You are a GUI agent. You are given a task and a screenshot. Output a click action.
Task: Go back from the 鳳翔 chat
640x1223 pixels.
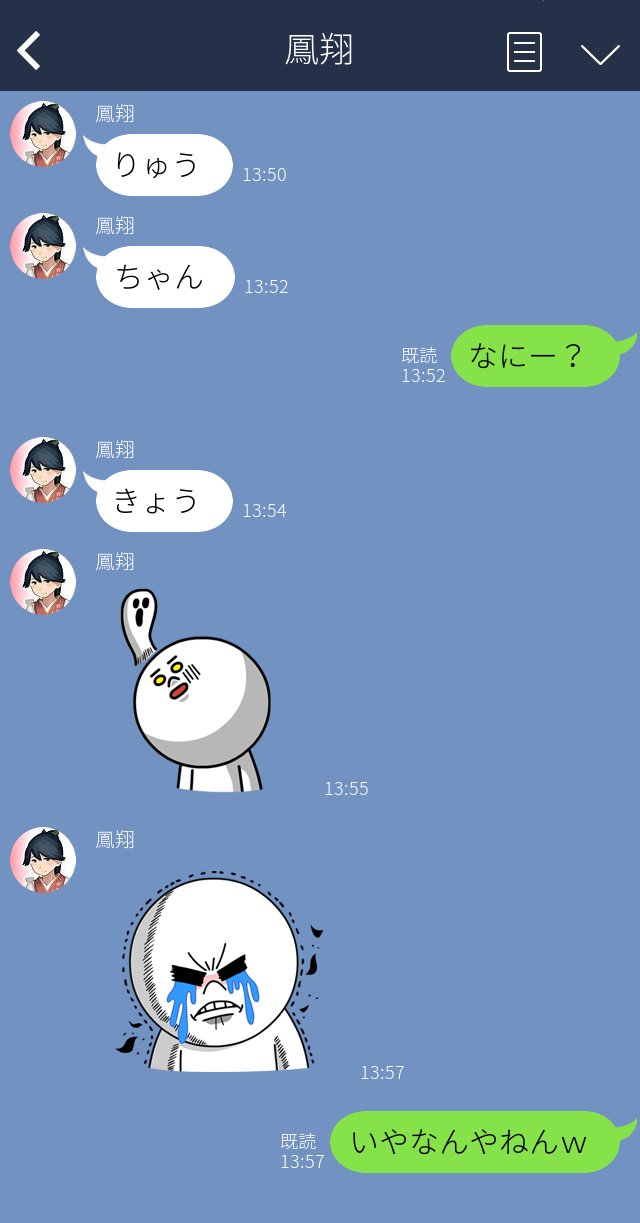(x=30, y=51)
